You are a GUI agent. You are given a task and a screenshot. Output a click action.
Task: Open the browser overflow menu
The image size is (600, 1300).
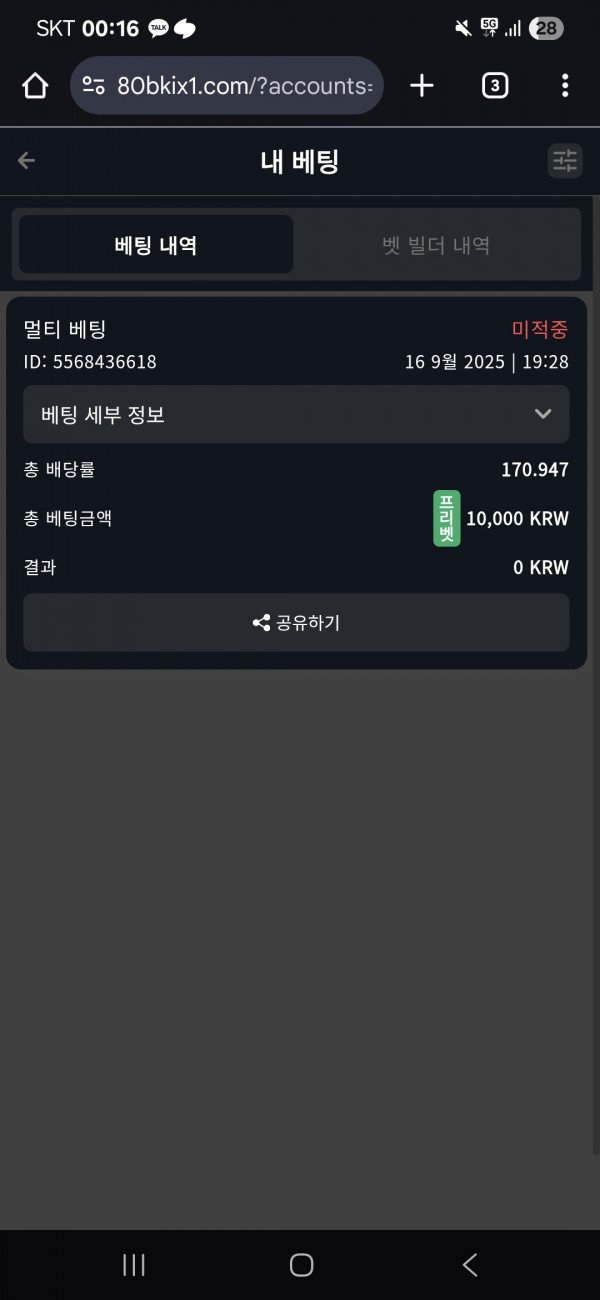pos(565,86)
